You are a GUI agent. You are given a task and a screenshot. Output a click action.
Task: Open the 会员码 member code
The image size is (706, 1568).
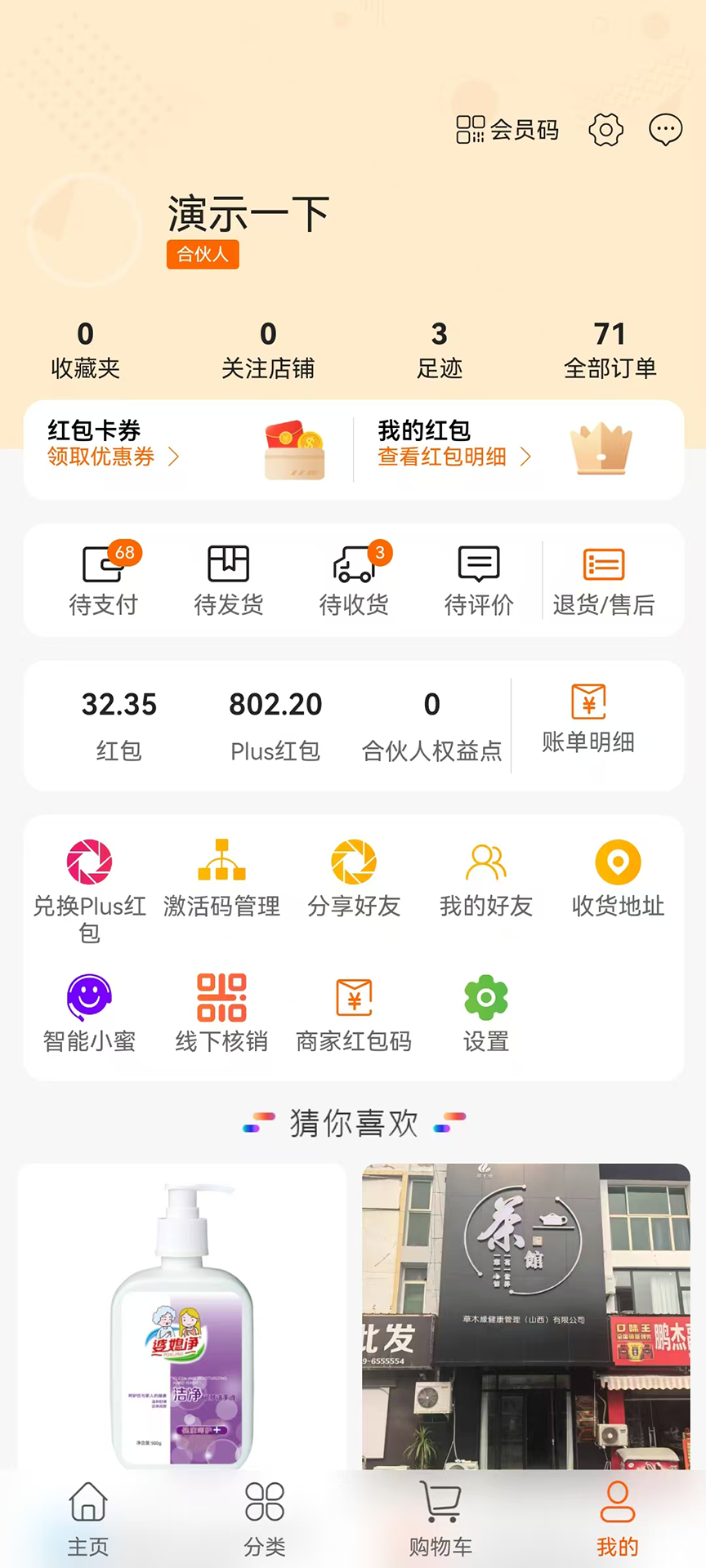click(x=507, y=130)
